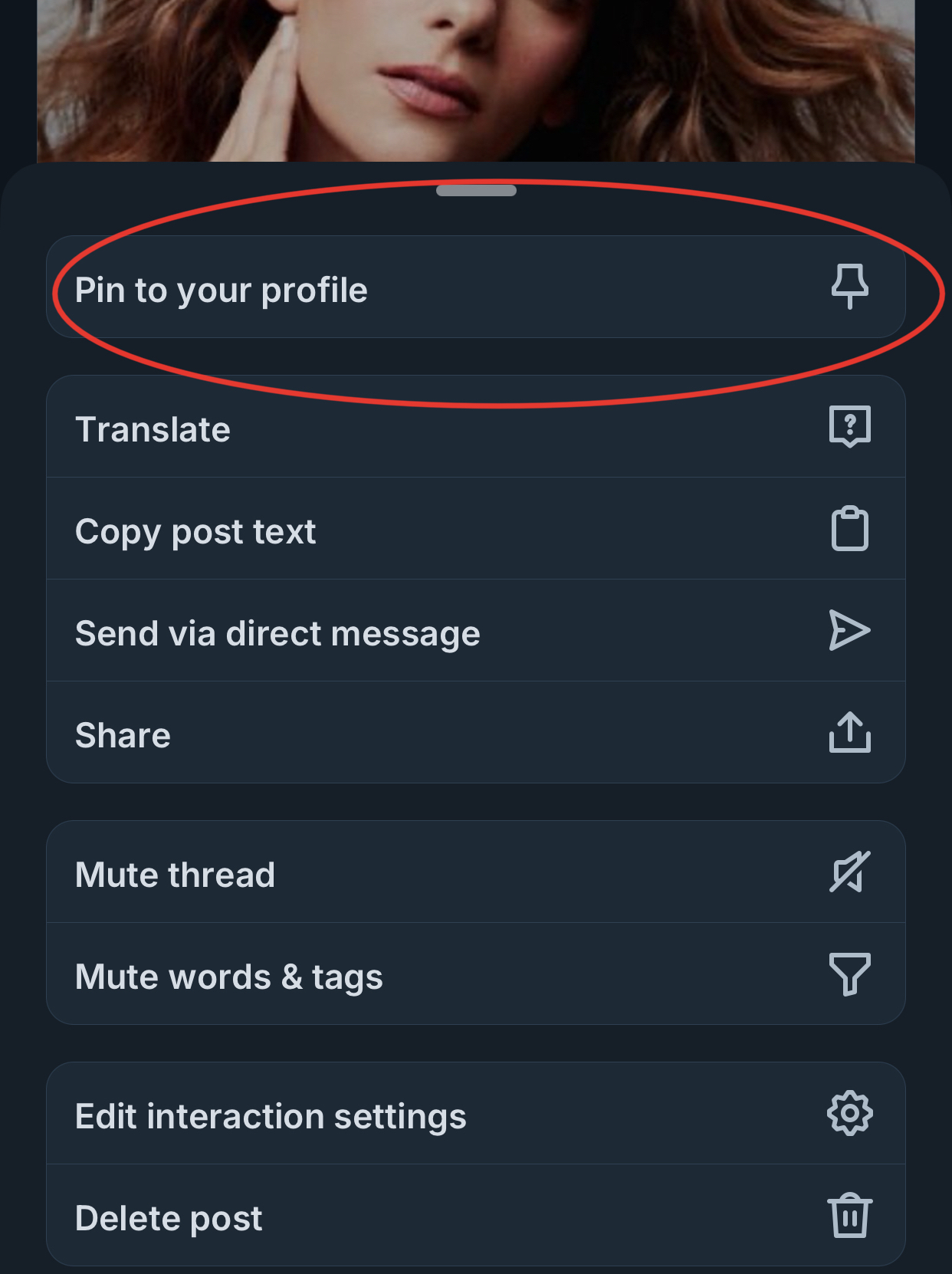Copy post text to clipboard

(475, 530)
